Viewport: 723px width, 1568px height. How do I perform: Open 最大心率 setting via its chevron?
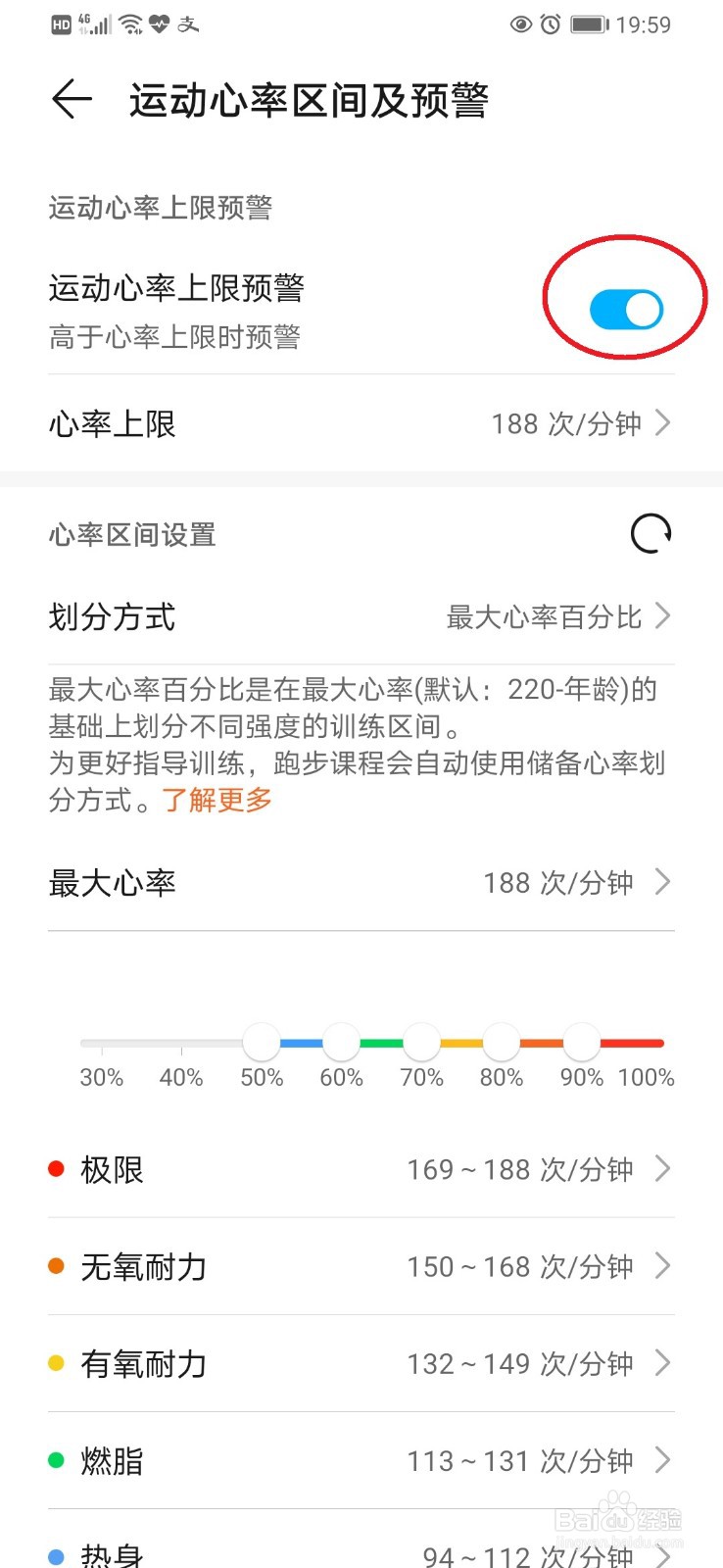[x=361, y=882]
